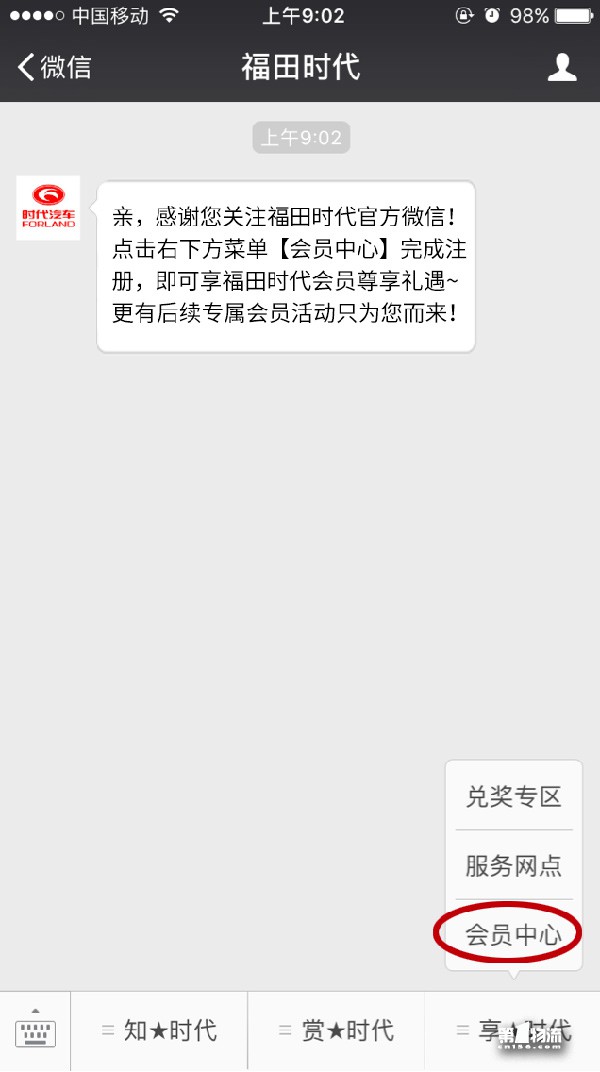Choose 会员中心 menu item

[514, 935]
